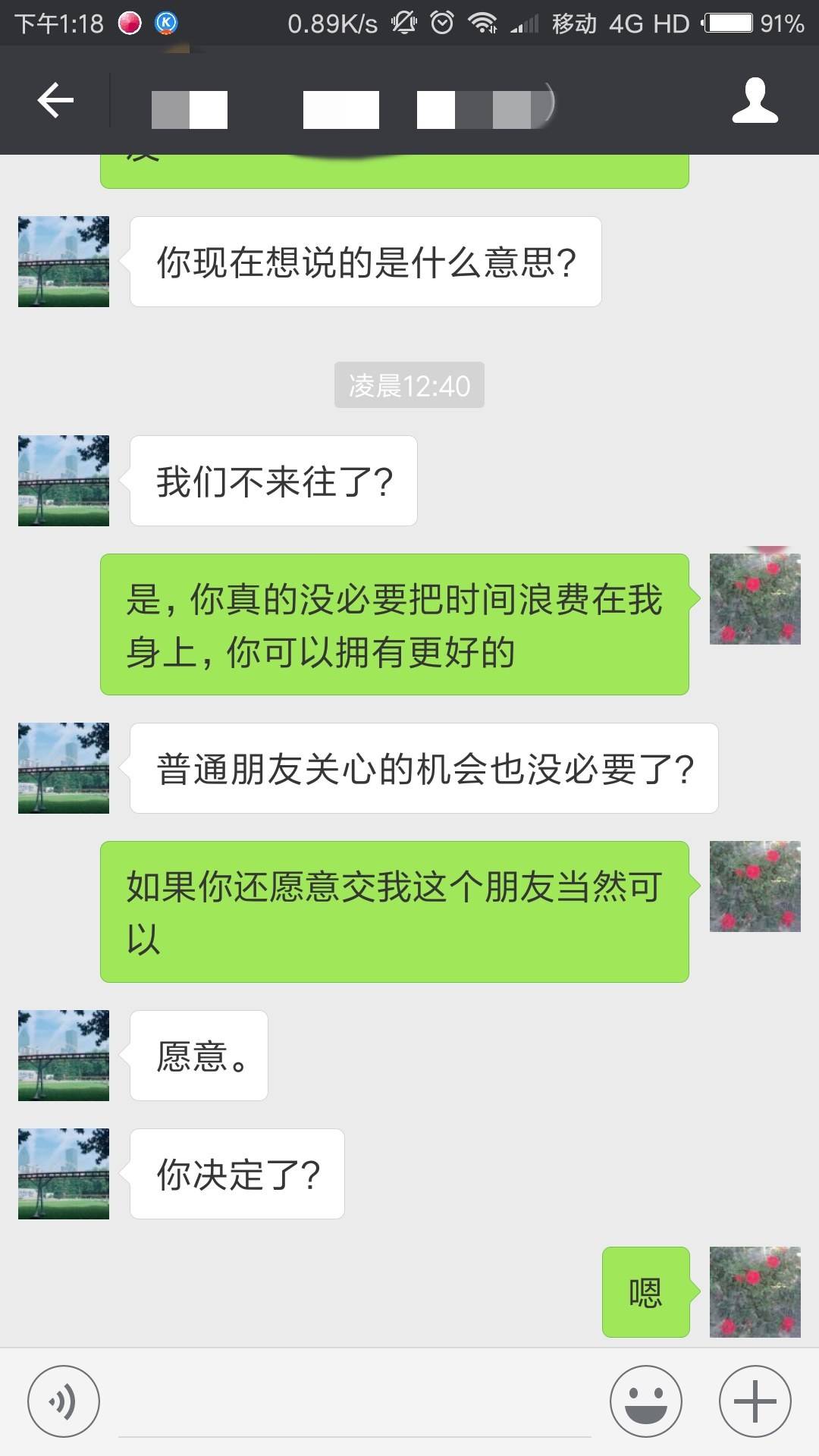
Task: Tap the bubble saying 你决定了?
Action: [x=237, y=1174]
